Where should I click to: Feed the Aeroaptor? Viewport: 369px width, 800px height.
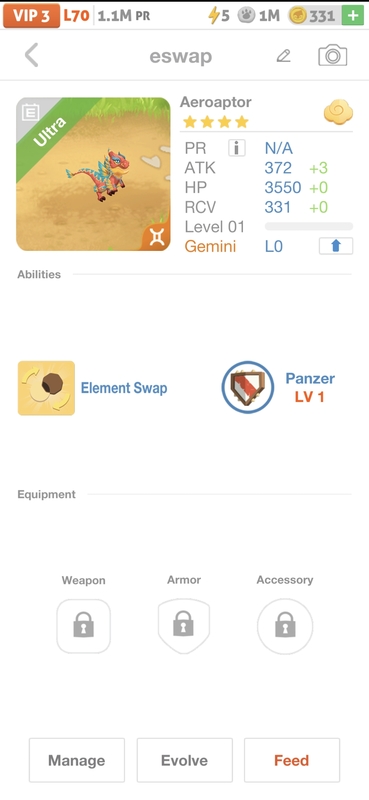click(291, 760)
